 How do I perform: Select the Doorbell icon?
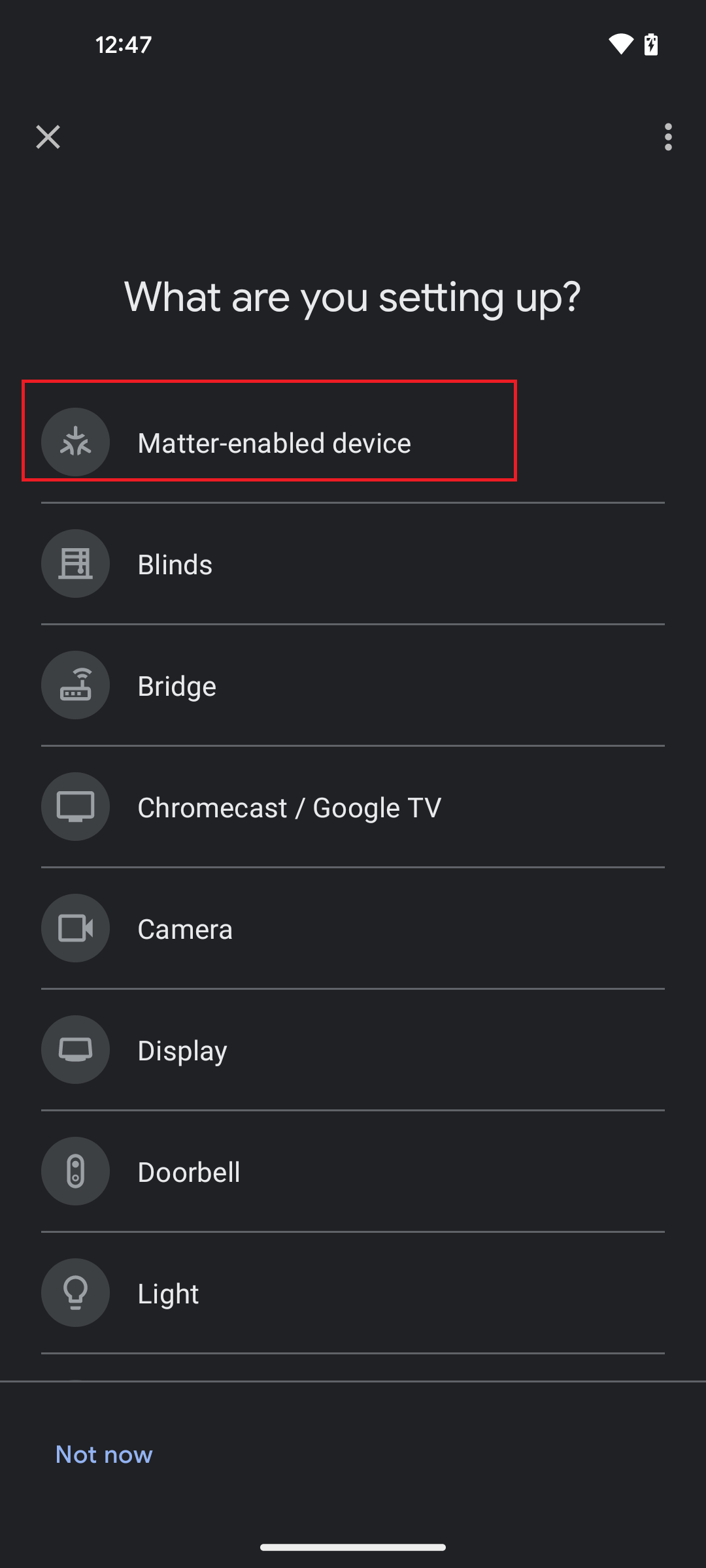click(75, 1171)
